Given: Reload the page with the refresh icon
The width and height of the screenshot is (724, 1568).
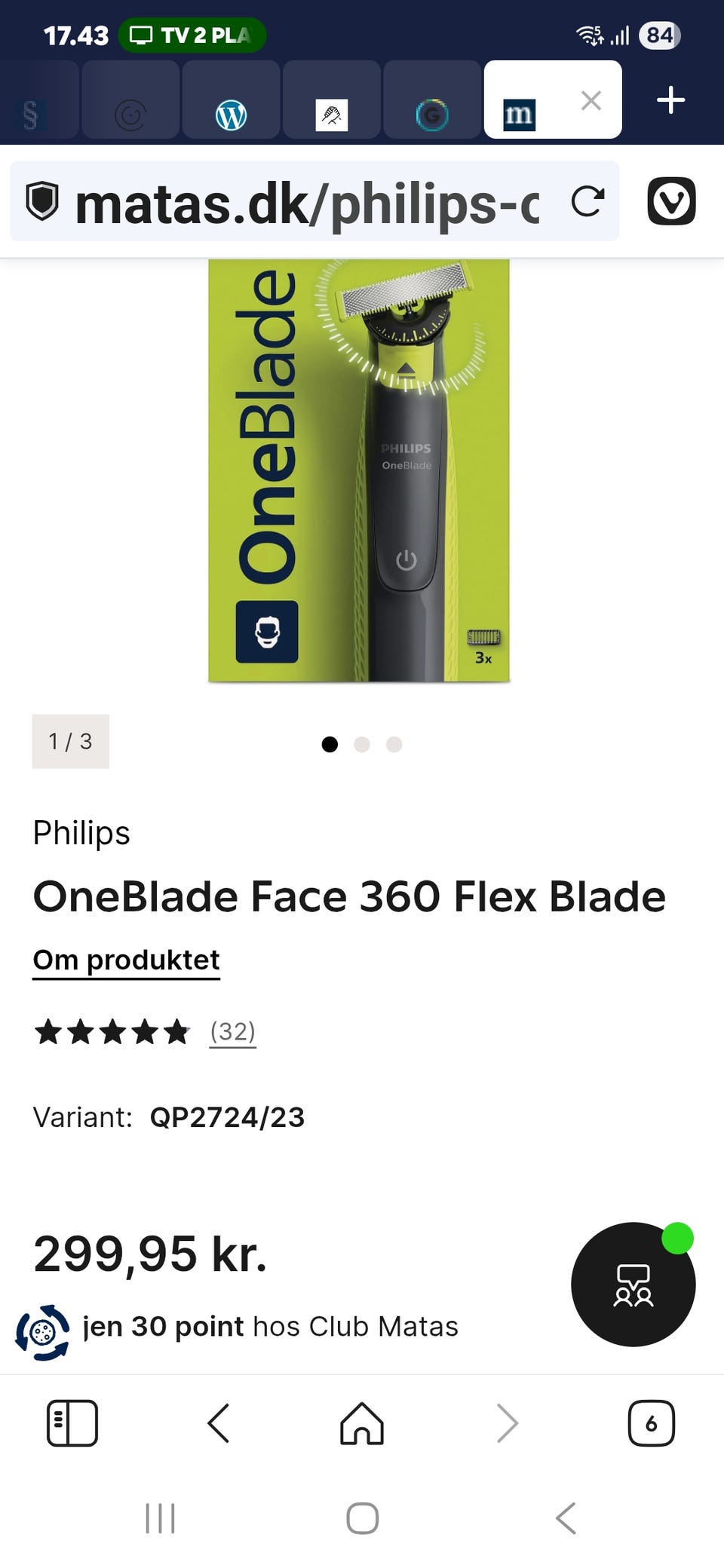Looking at the screenshot, I should (588, 201).
